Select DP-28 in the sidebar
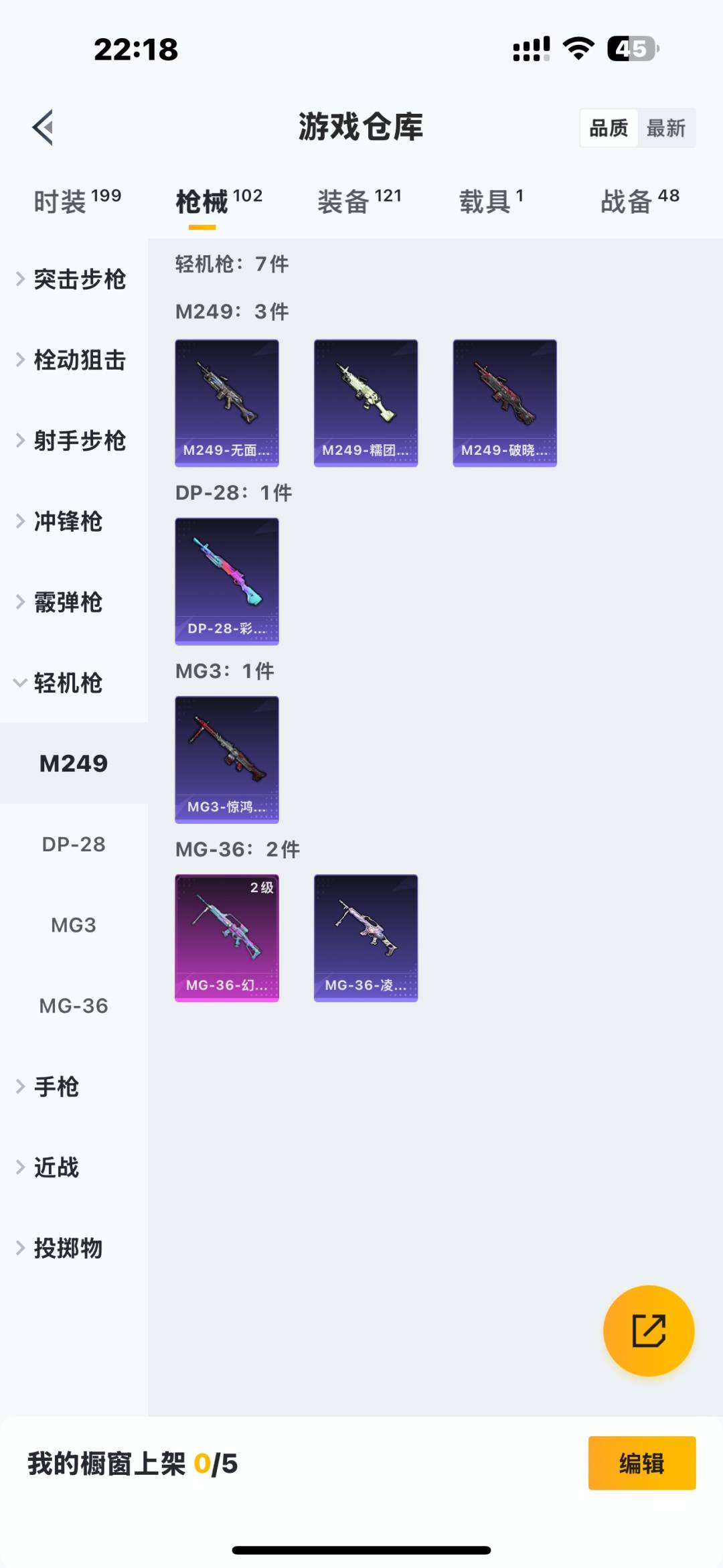 74,844
